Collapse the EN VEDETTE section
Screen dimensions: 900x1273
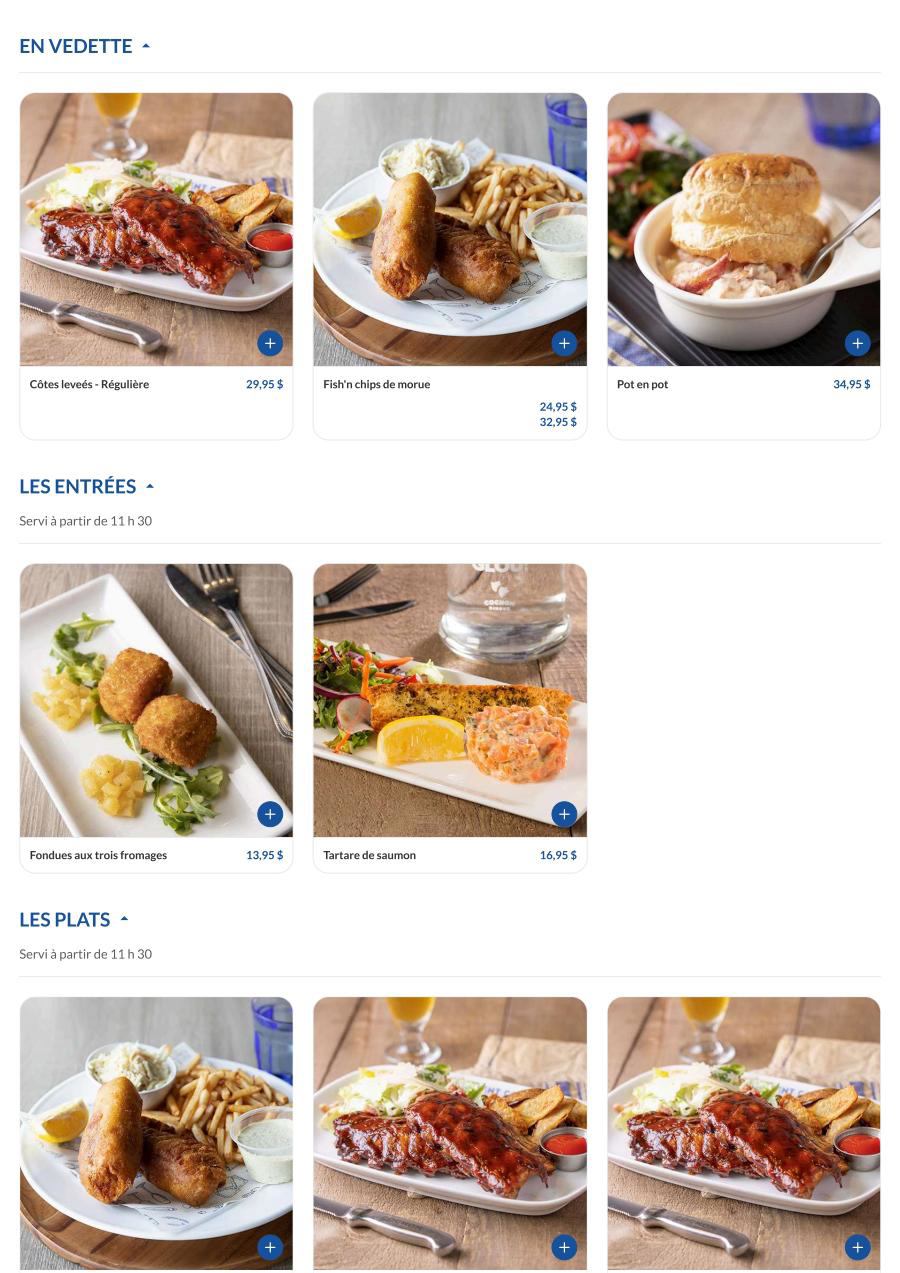click(x=146, y=45)
